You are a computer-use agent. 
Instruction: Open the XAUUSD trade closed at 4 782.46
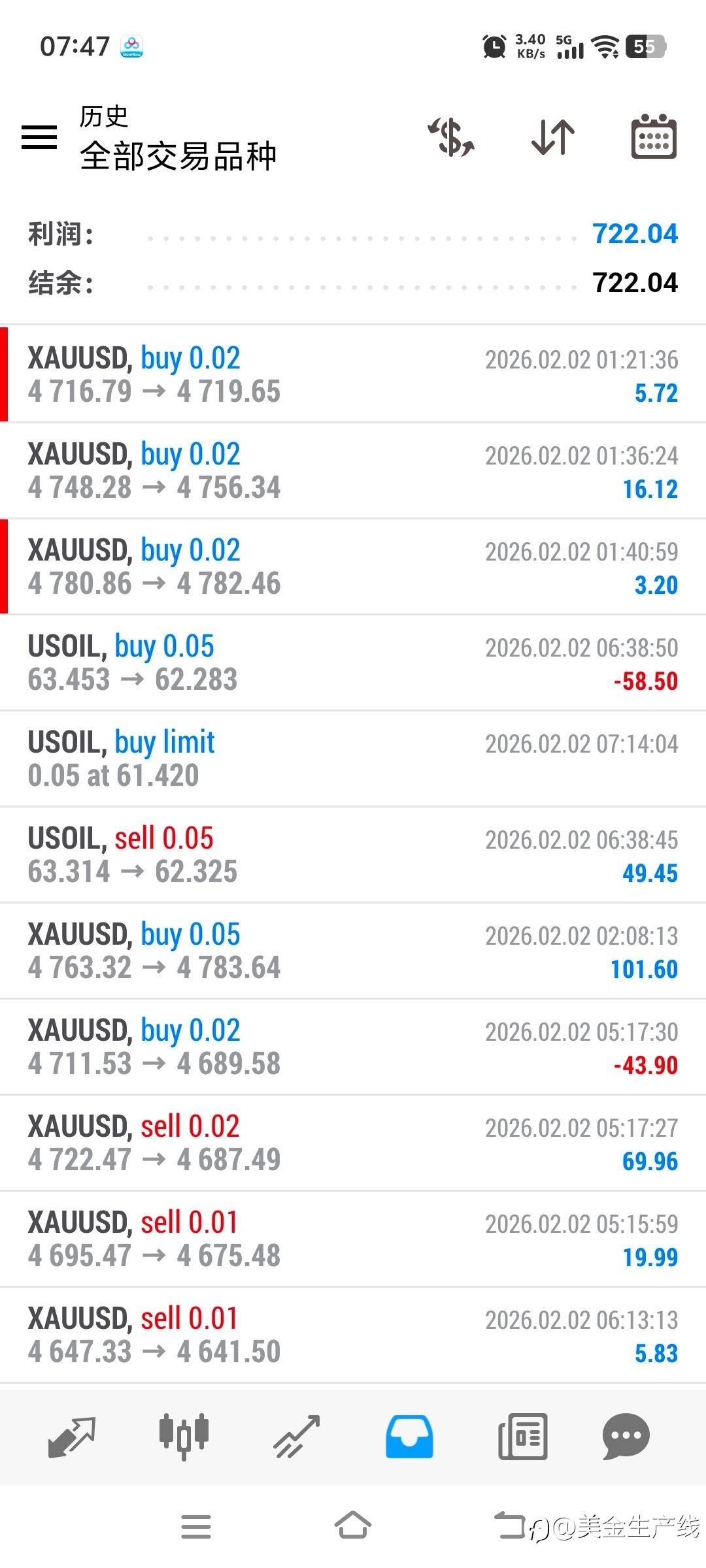coord(353,566)
